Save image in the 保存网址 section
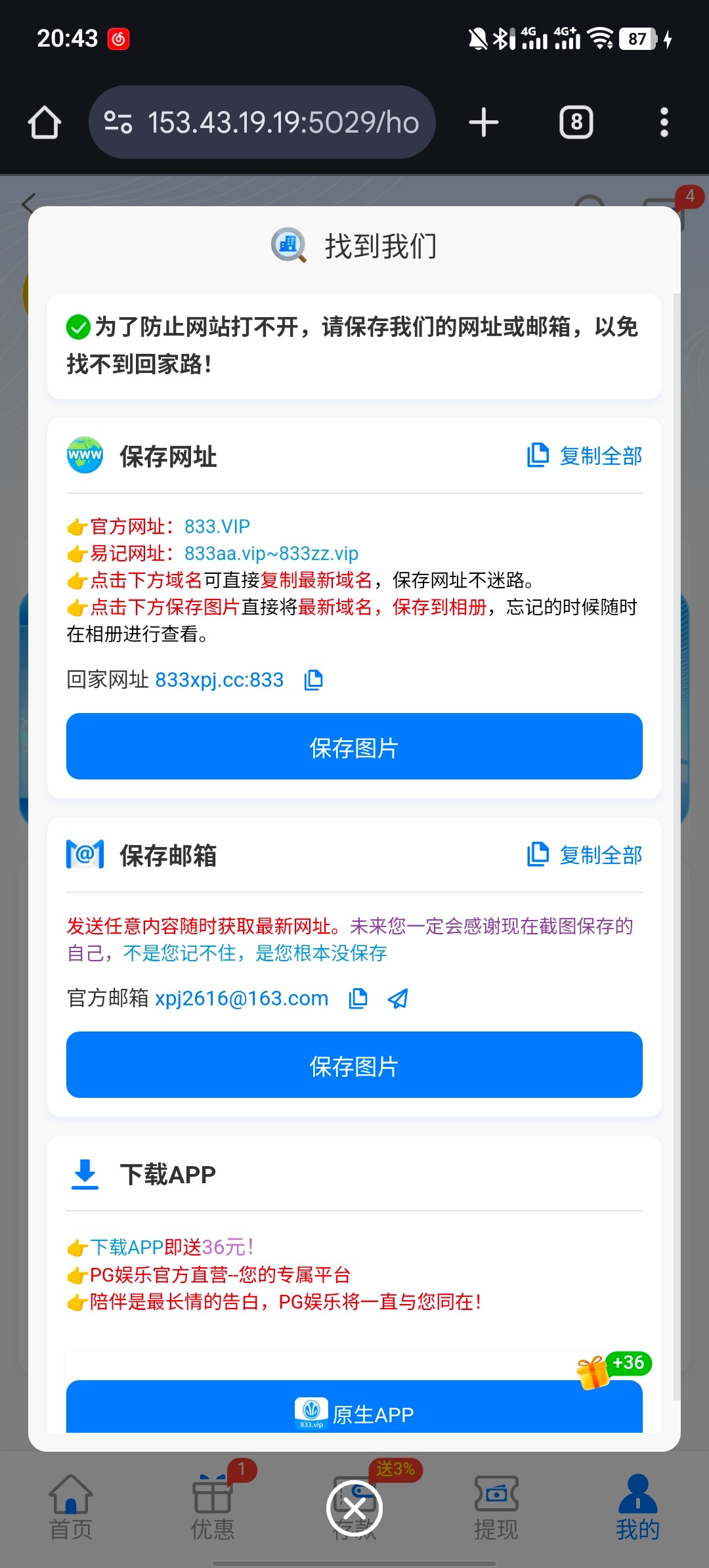 point(354,747)
